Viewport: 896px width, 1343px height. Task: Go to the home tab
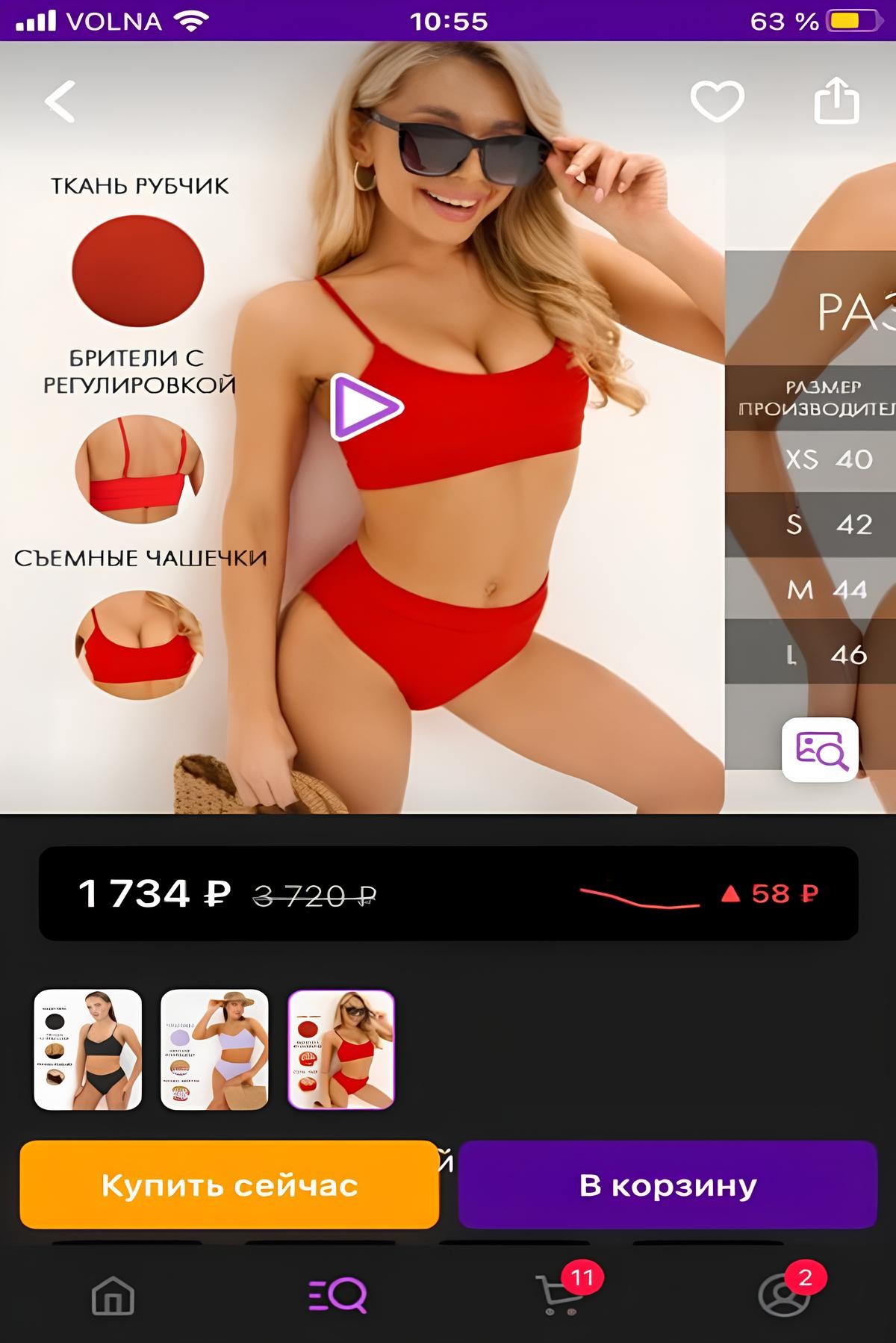[112, 1296]
